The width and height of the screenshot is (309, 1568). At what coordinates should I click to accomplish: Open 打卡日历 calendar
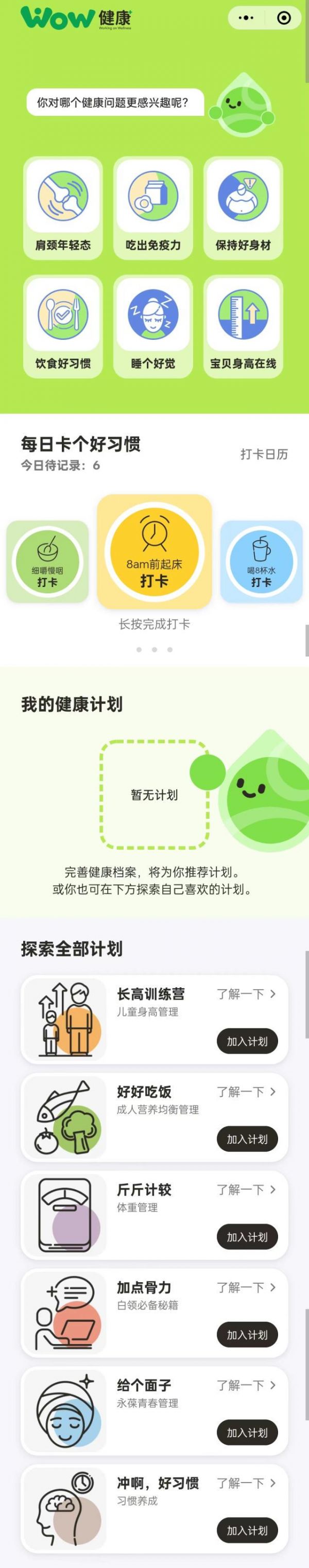point(264,454)
